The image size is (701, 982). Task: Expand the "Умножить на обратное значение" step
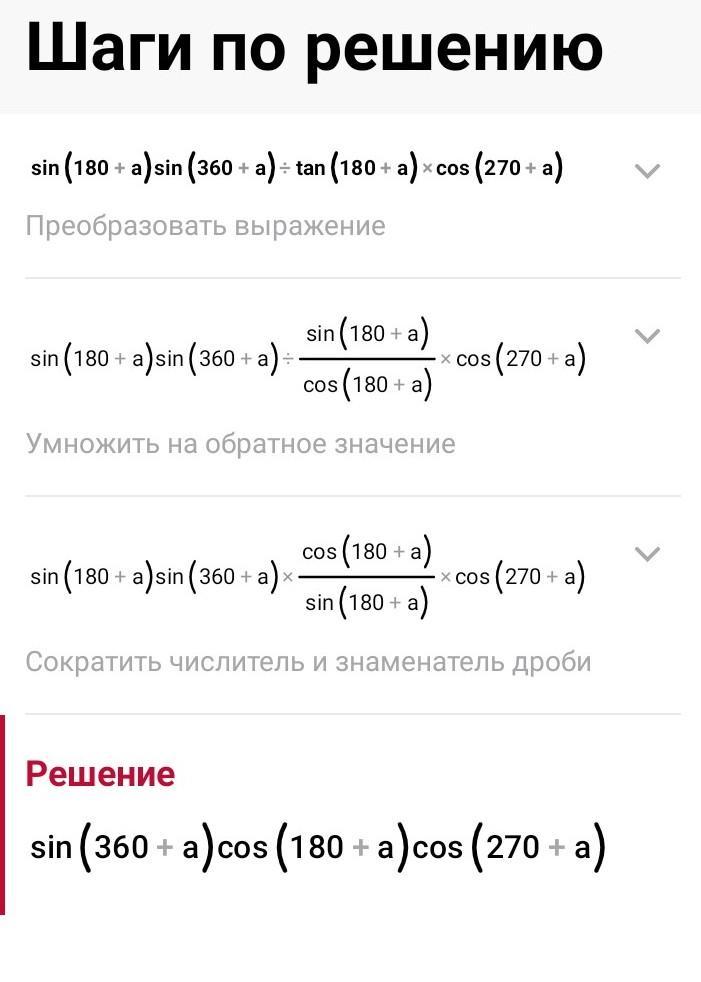coord(648,336)
